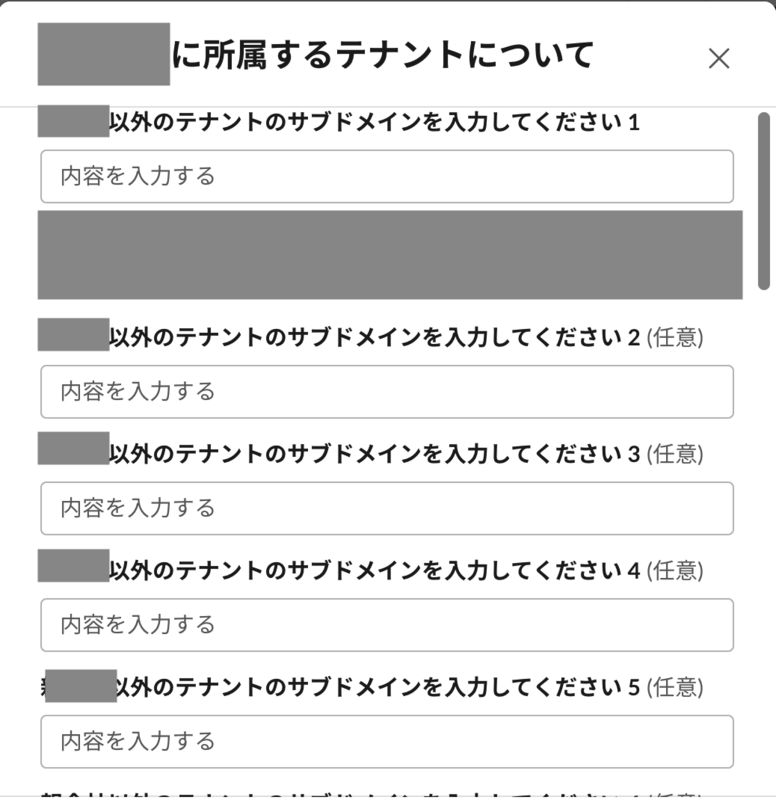Click the subdomain input field labeled 4
Image resolution: width=776 pixels, height=800 pixels.
(x=385, y=625)
